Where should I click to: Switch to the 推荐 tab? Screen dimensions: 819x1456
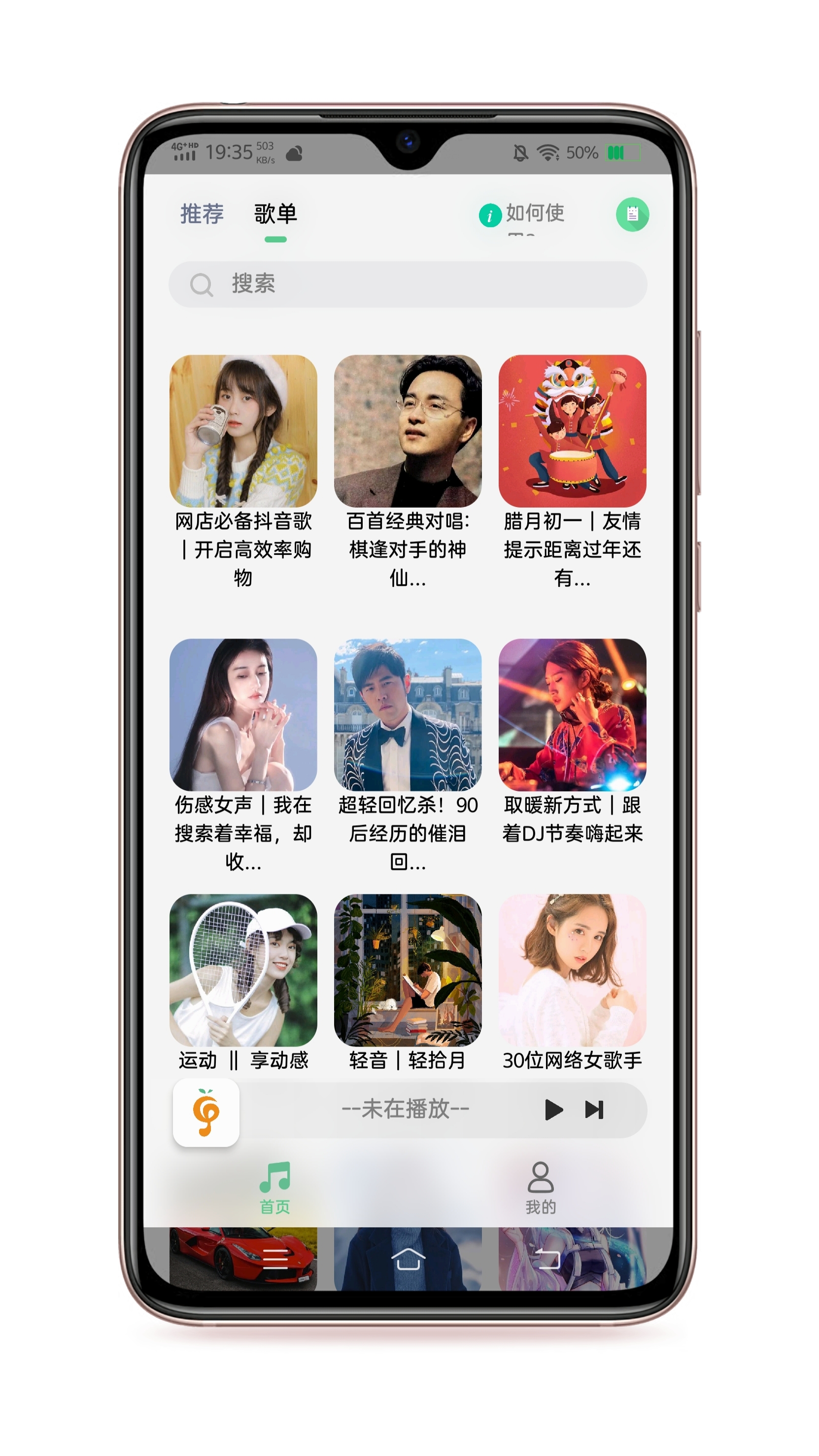(x=202, y=214)
